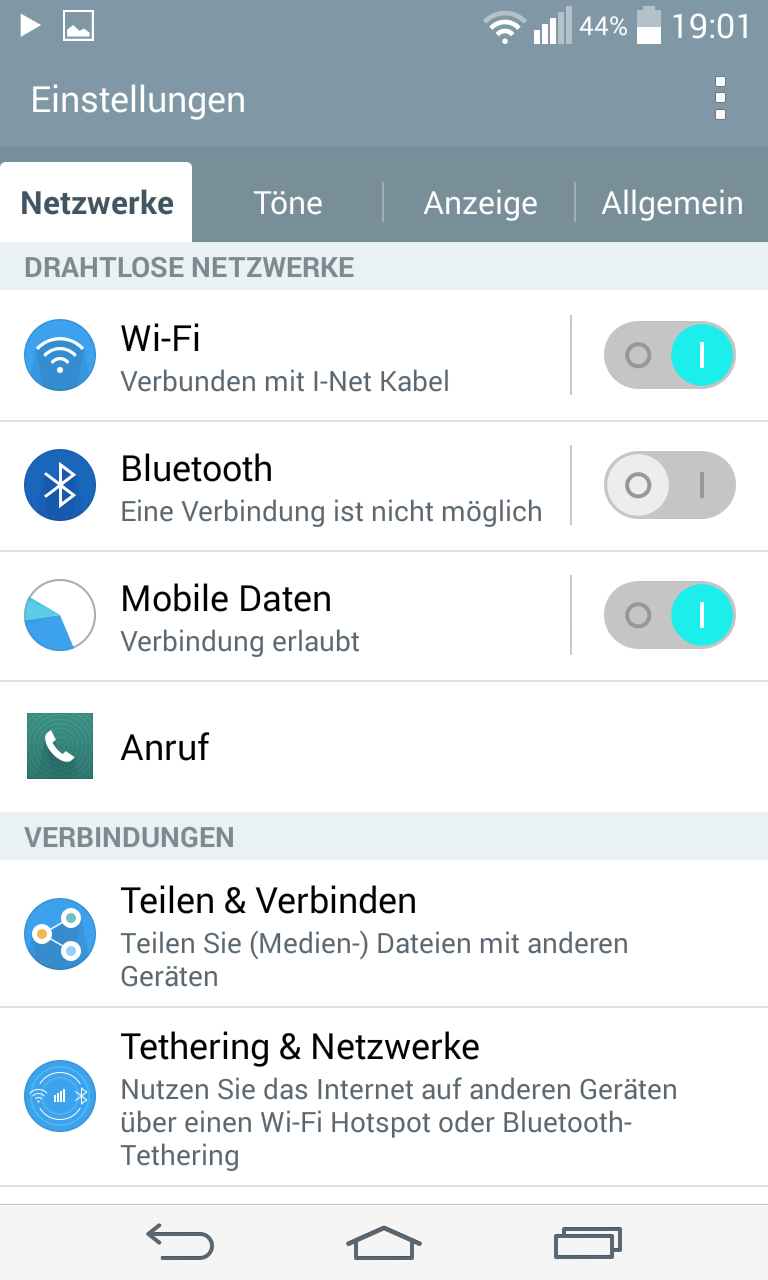Go back with the system back button
The height and width of the screenshot is (1280, 768).
(x=180, y=1242)
